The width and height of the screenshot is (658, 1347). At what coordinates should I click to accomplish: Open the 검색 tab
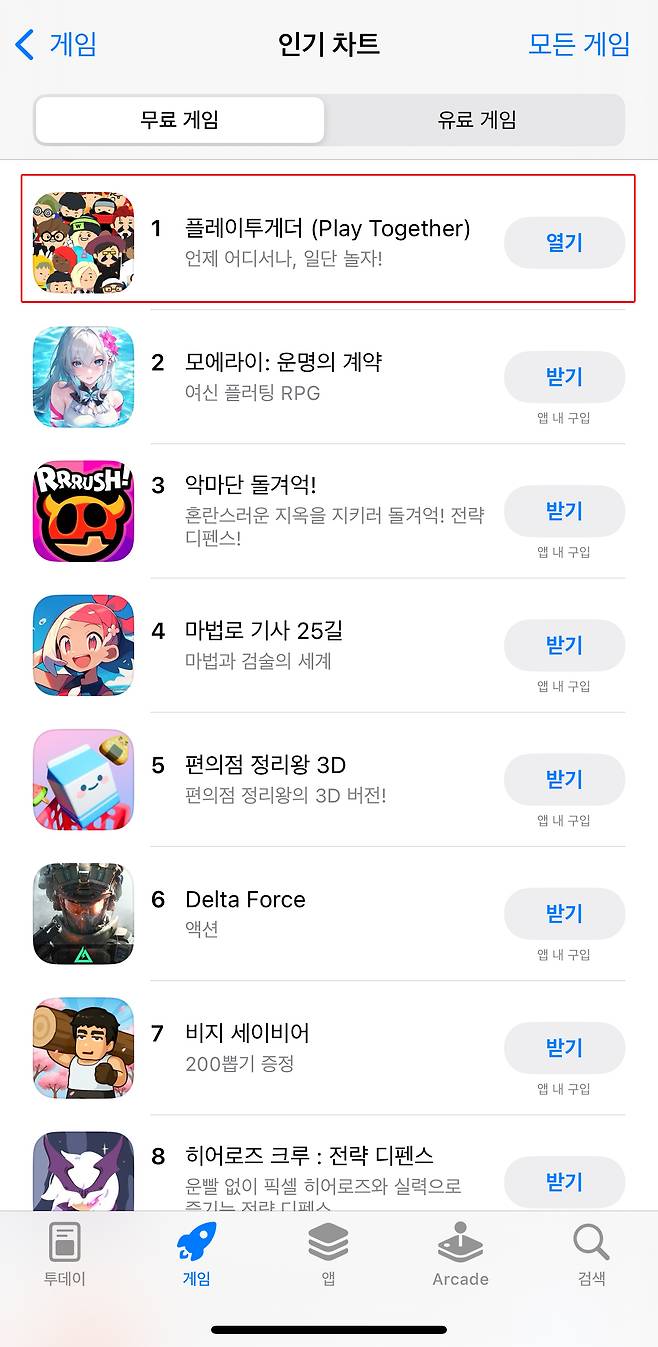click(x=591, y=1255)
